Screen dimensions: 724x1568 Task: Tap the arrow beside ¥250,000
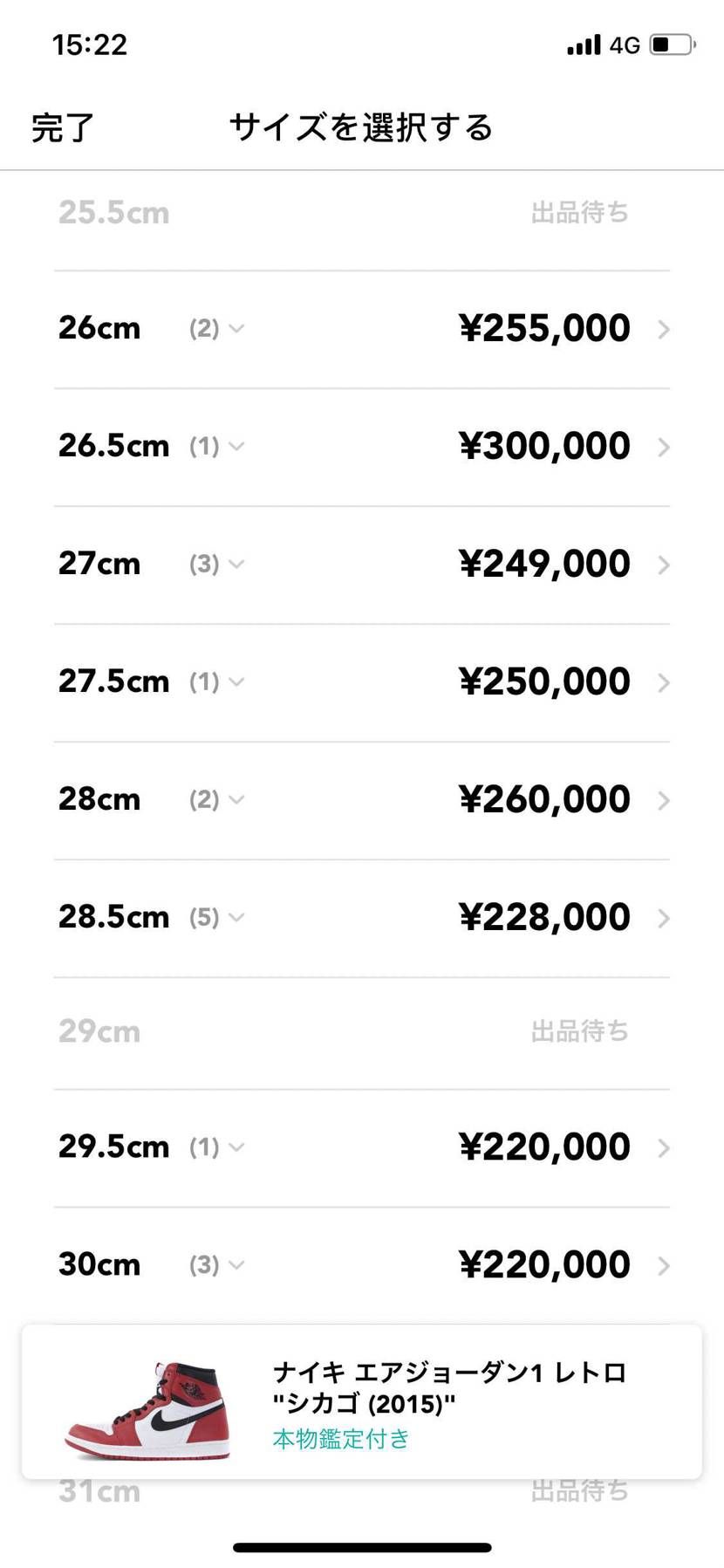pyautogui.click(x=663, y=681)
